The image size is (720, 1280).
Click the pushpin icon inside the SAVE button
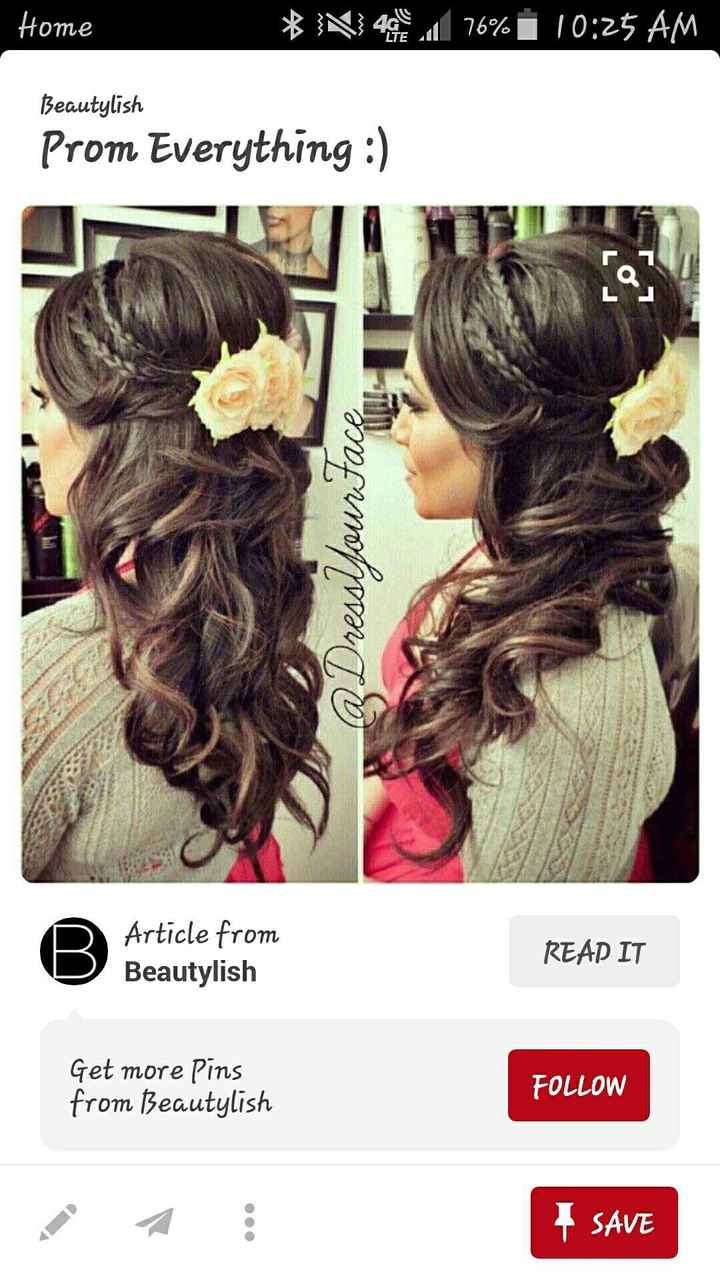coord(565,1221)
